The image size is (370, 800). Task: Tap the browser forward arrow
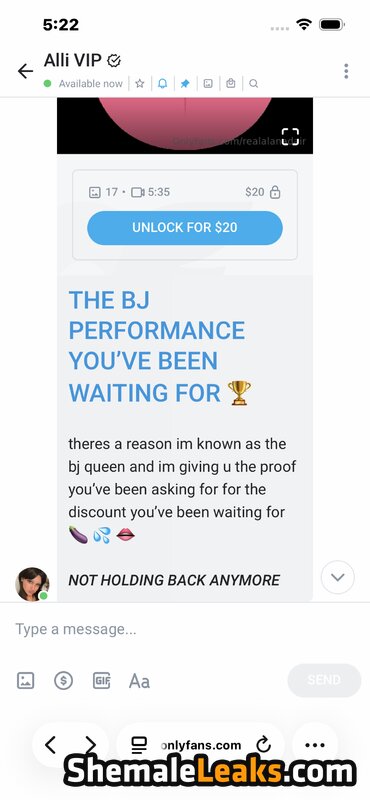tap(91, 745)
